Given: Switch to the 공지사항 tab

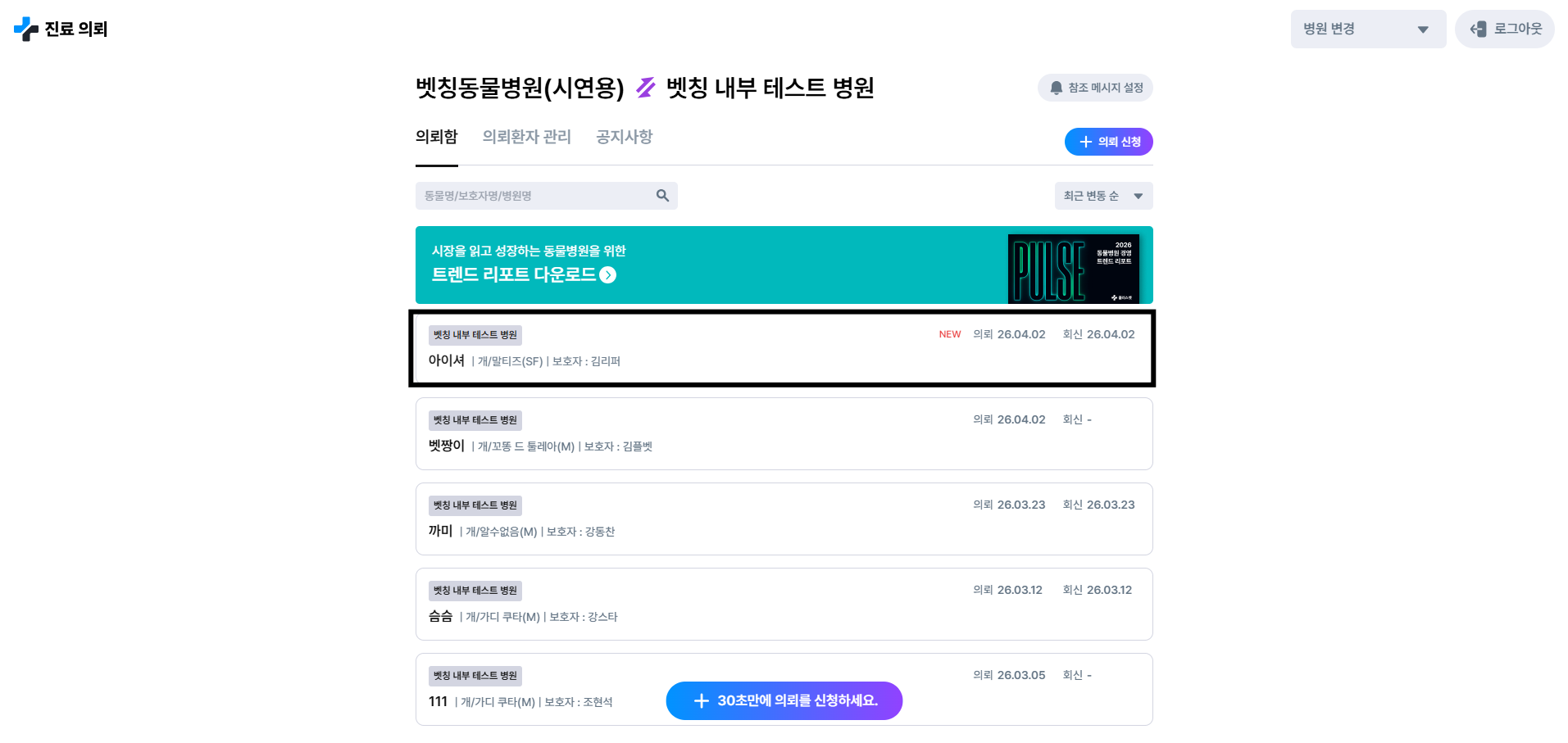Looking at the screenshot, I should [x=624, y=137].
